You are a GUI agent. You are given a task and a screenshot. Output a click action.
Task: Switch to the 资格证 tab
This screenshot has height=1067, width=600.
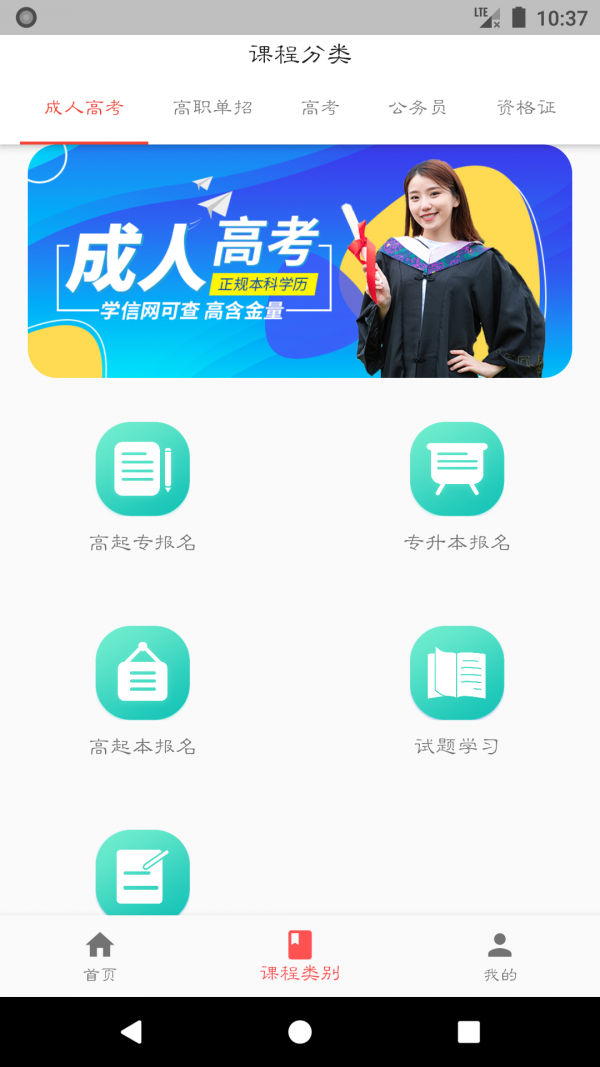[x=526, y=108]
